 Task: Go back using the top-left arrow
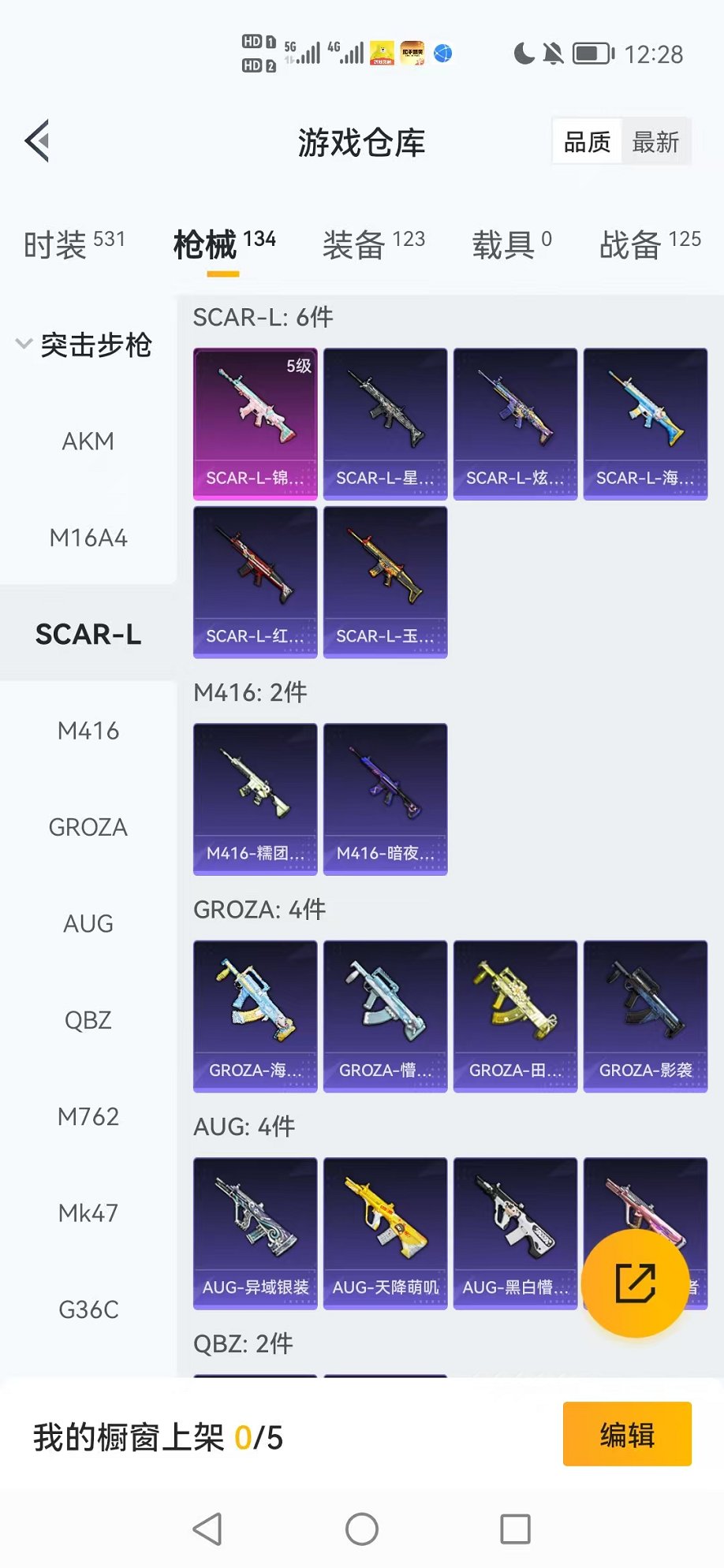click(38, 142)
